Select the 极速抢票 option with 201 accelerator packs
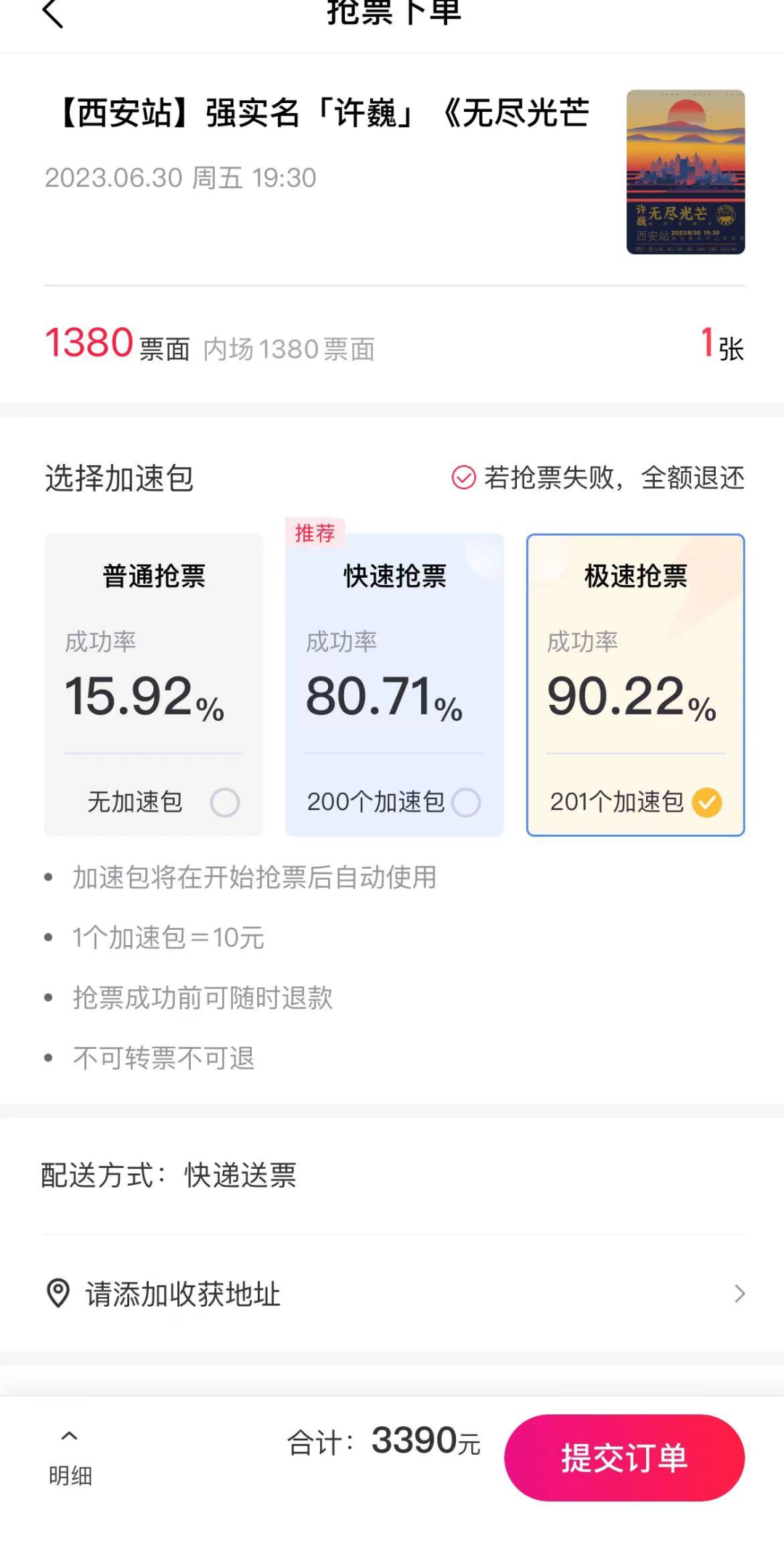This screenshot has height=1555, width=784. point(635,685)
